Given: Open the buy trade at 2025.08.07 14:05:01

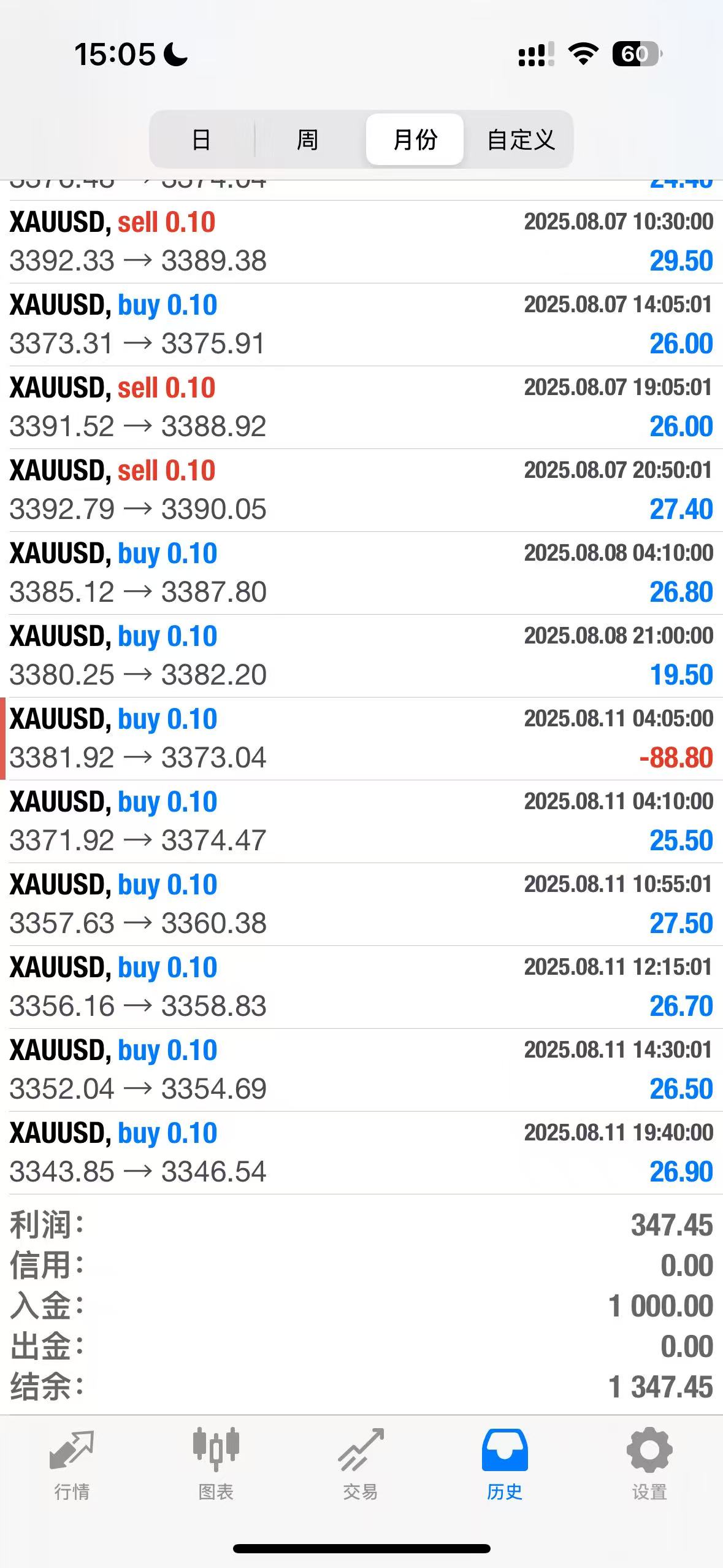Looking at the screenshot, I should pos(361,325).
